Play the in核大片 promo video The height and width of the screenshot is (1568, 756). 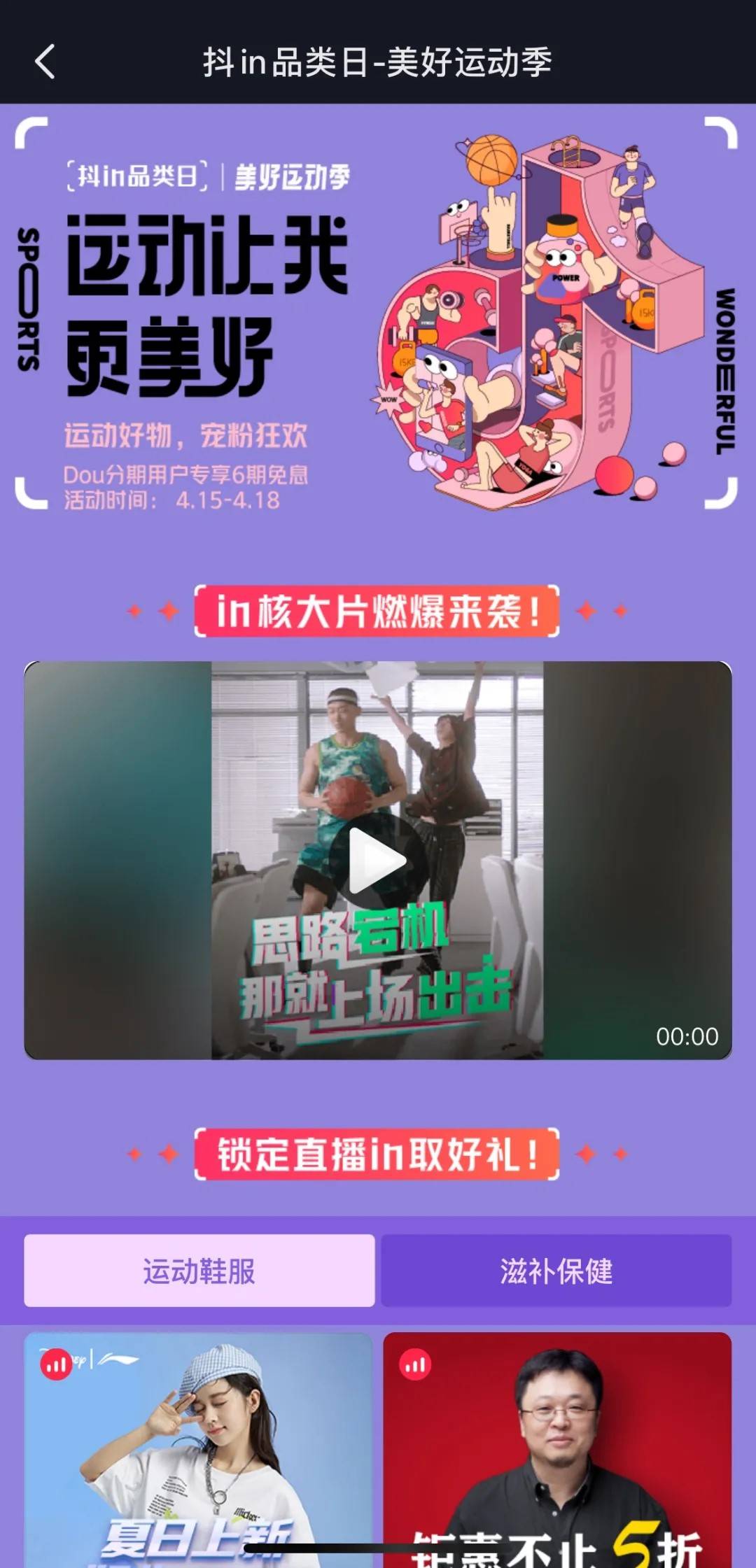tap(378, 860)
